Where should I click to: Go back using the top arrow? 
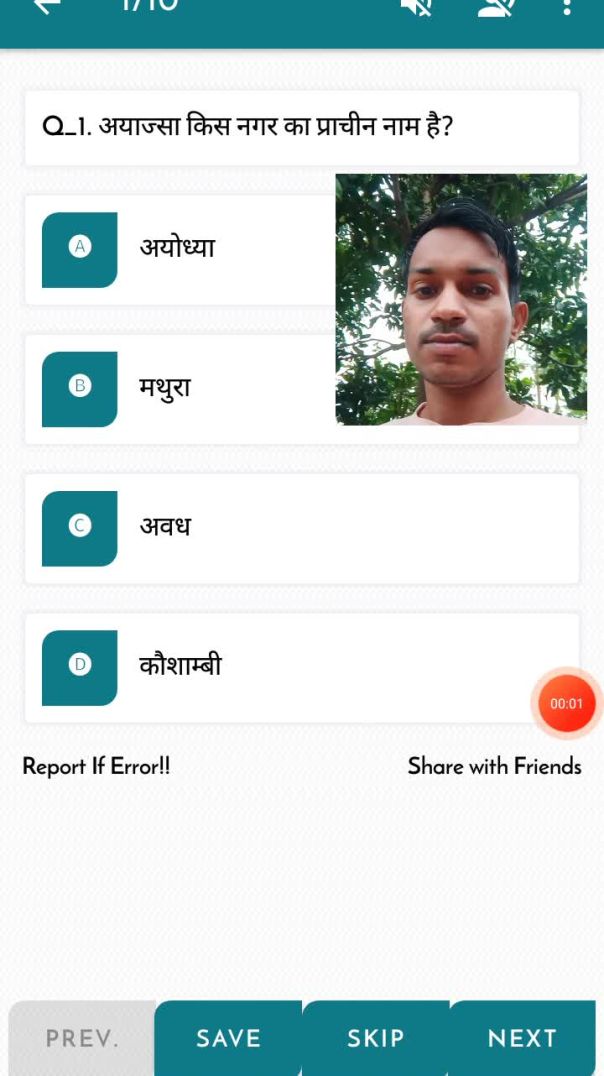47,6
